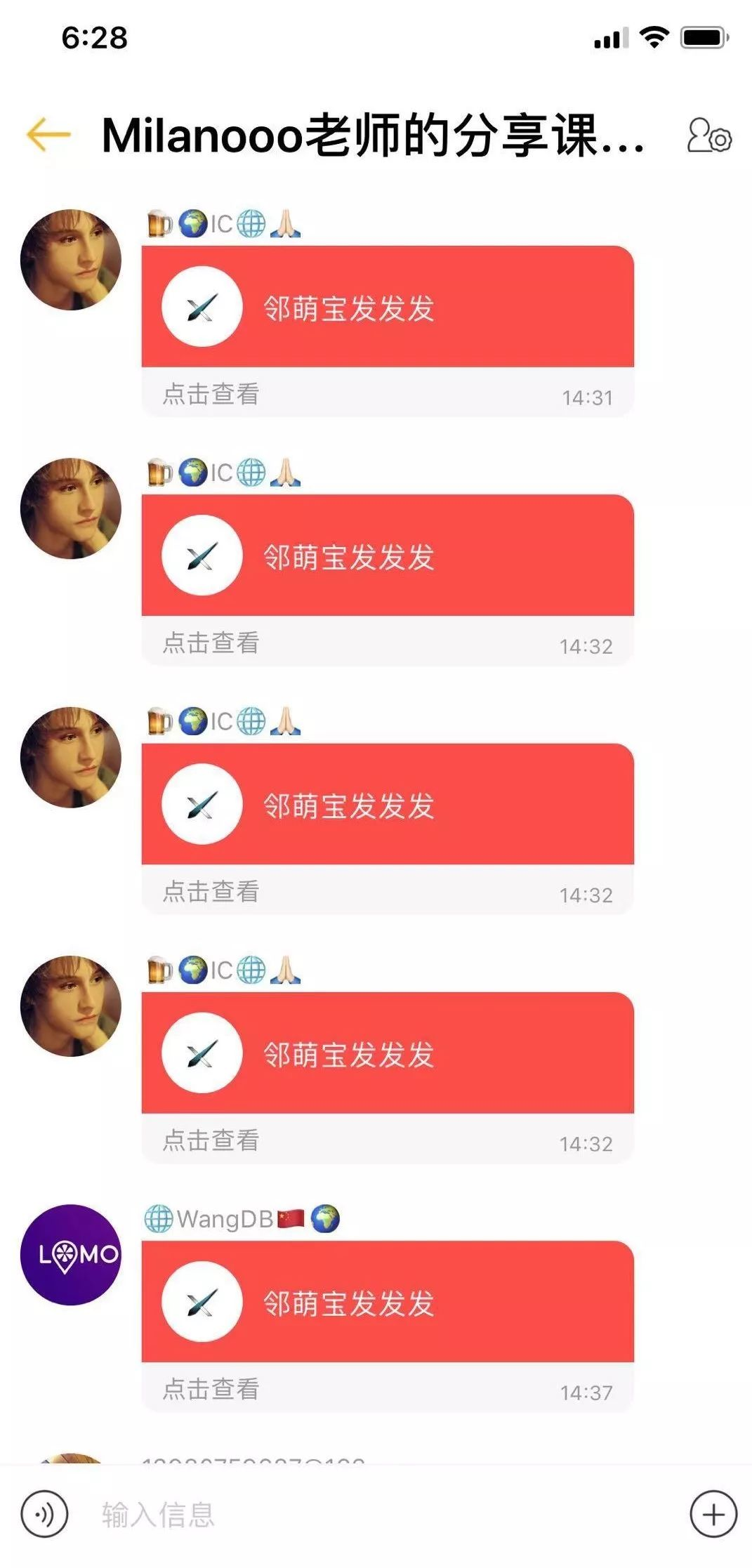Open WangDB's red packet sent at 14:37
This screenshot has width=752, height=1568.
387,1302
